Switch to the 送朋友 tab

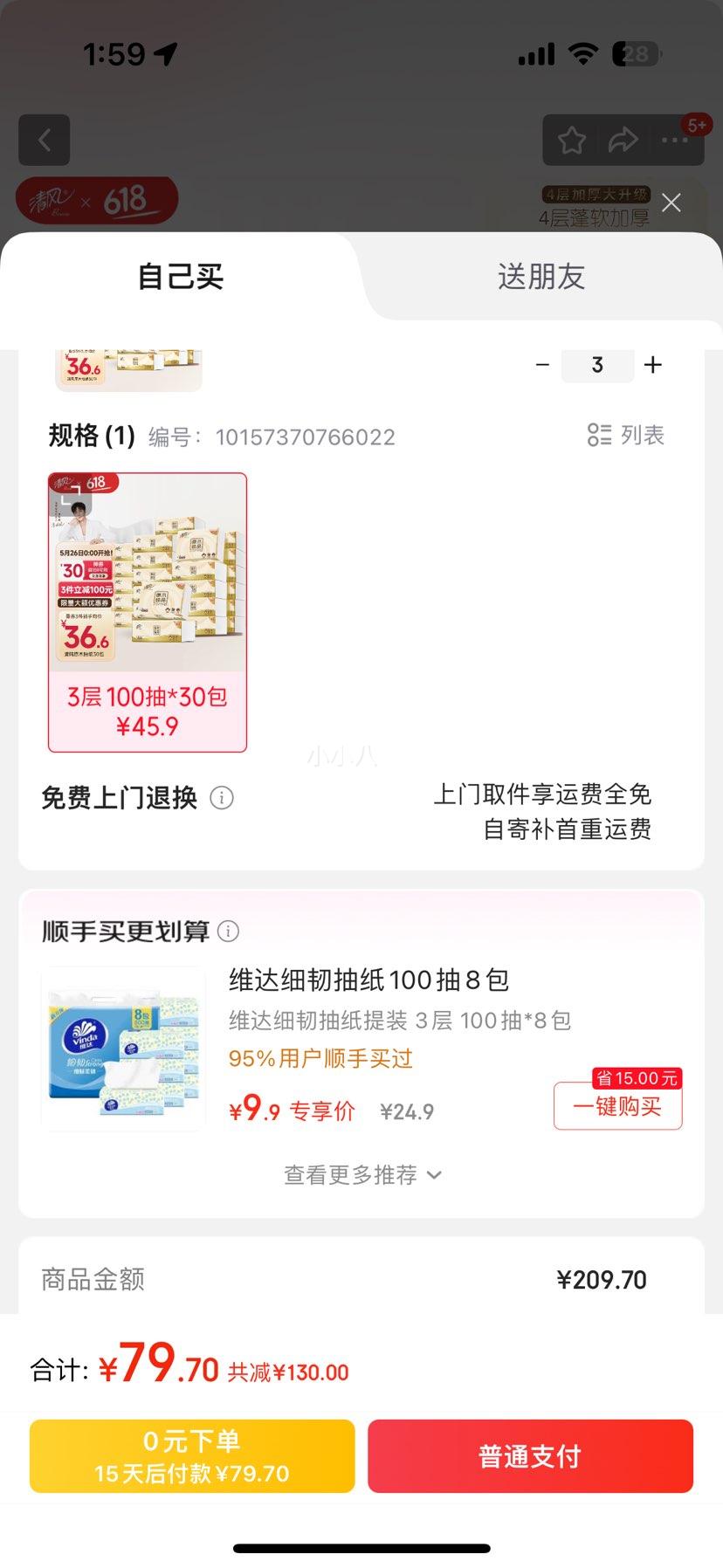[x=541, y=277]
